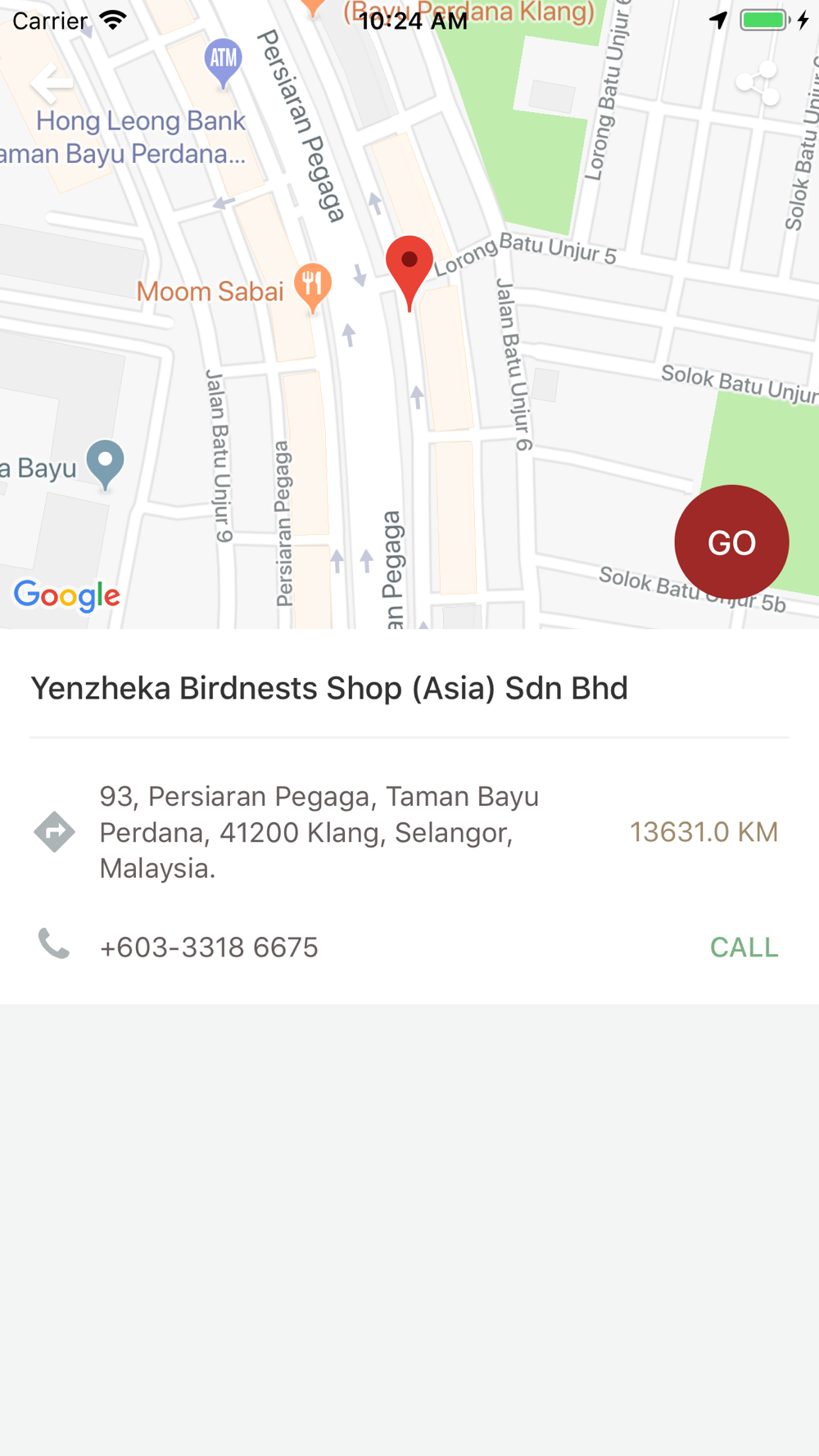Go back using the white arrow

pyautogui.click(x=52, y=83)
